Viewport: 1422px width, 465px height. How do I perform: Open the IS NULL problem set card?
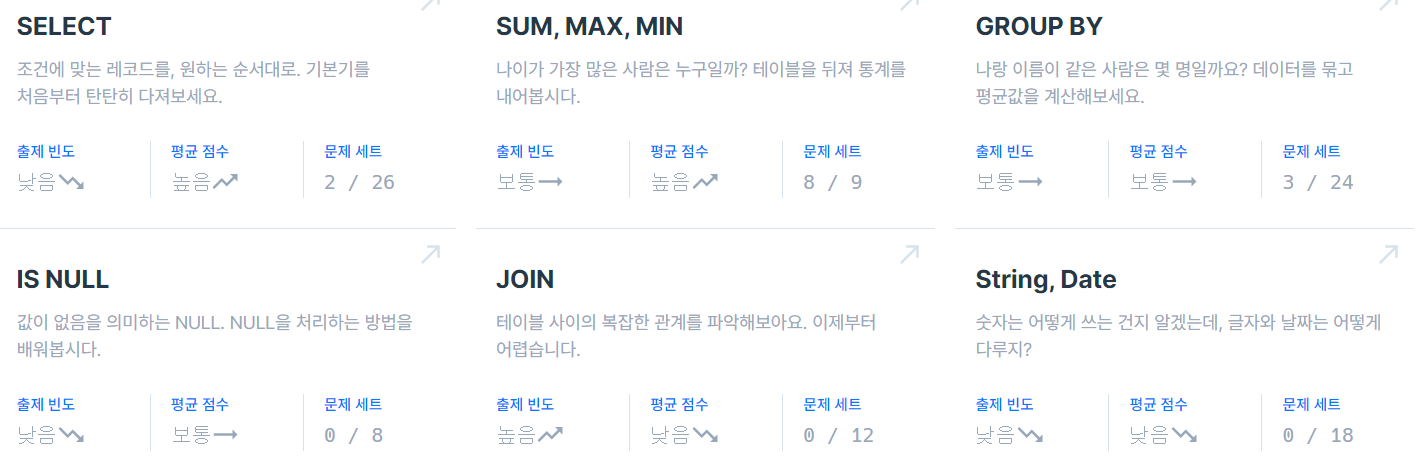click(63, 279)
